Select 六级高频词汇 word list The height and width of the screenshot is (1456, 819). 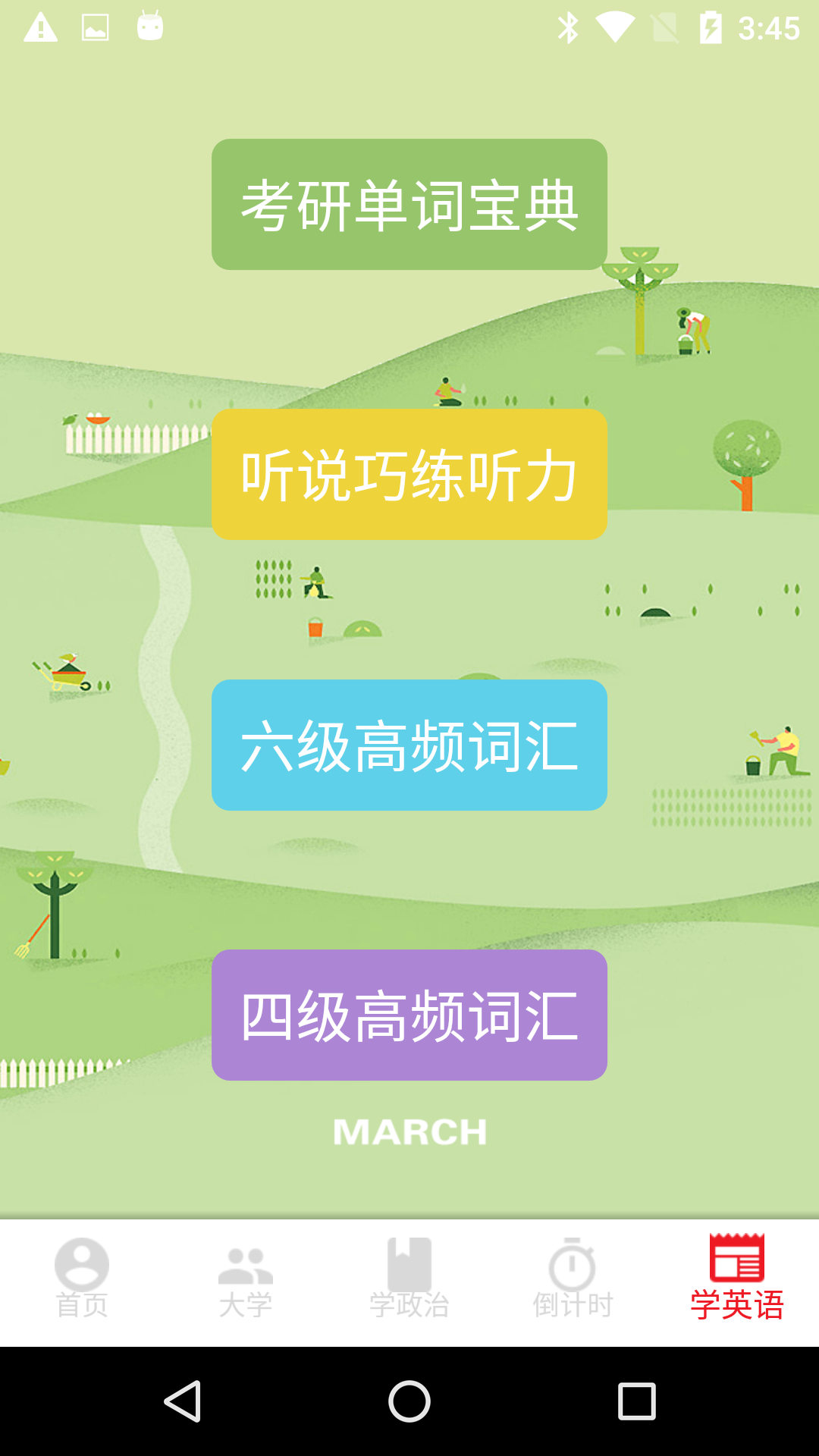click(x=409, y=745)
